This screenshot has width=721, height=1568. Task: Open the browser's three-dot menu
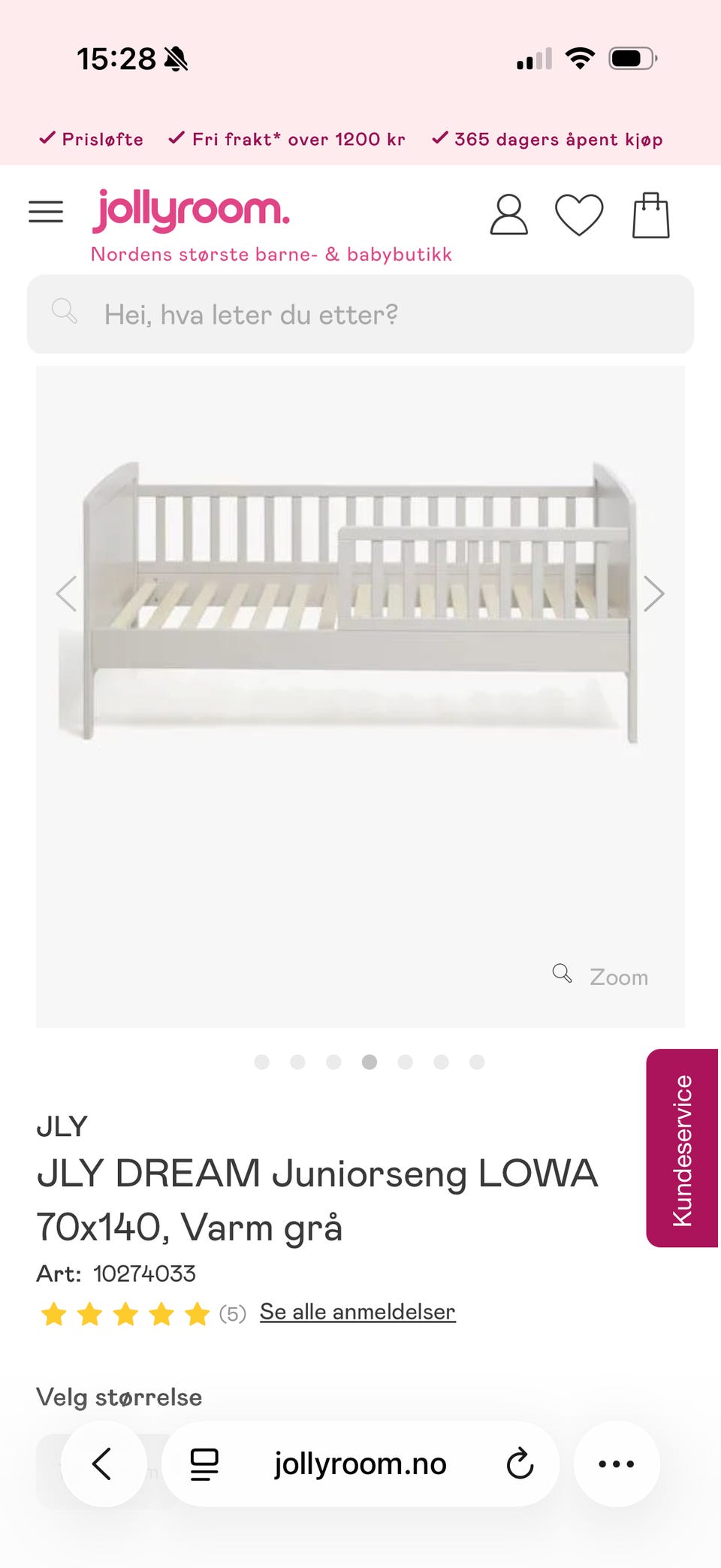617,1464
